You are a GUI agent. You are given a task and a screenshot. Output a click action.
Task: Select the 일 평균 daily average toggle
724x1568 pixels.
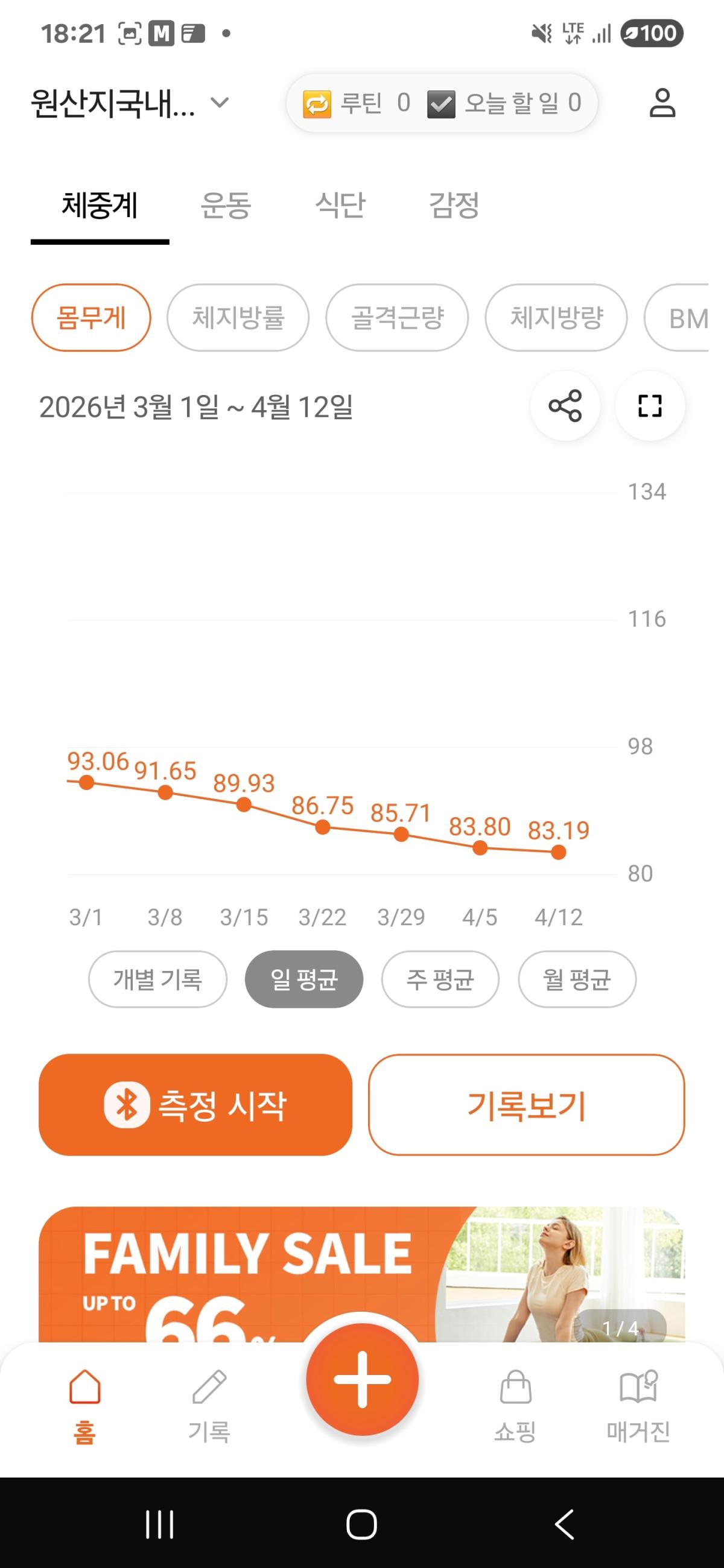(x=303, y=979)
